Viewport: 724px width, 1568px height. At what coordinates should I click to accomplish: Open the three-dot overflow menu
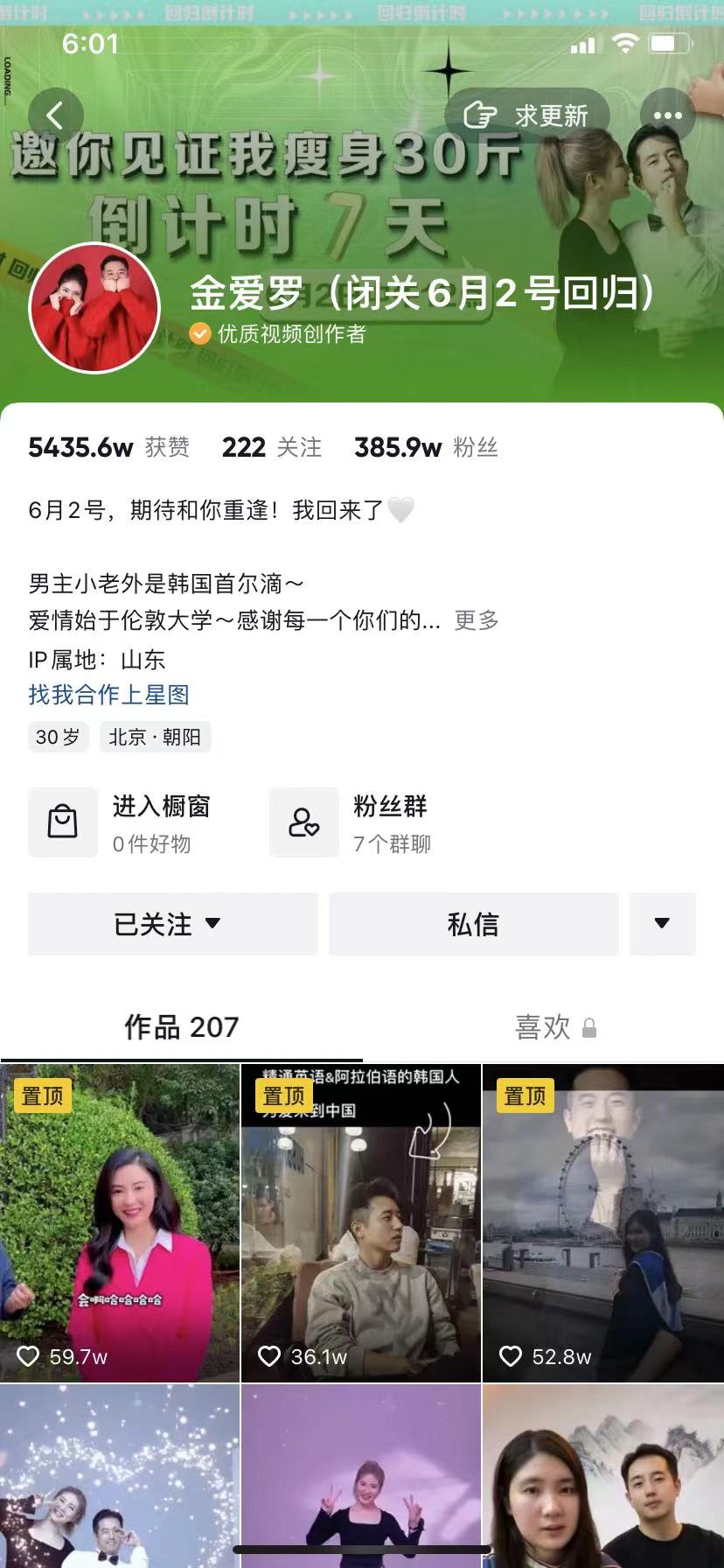coord(667,115)
